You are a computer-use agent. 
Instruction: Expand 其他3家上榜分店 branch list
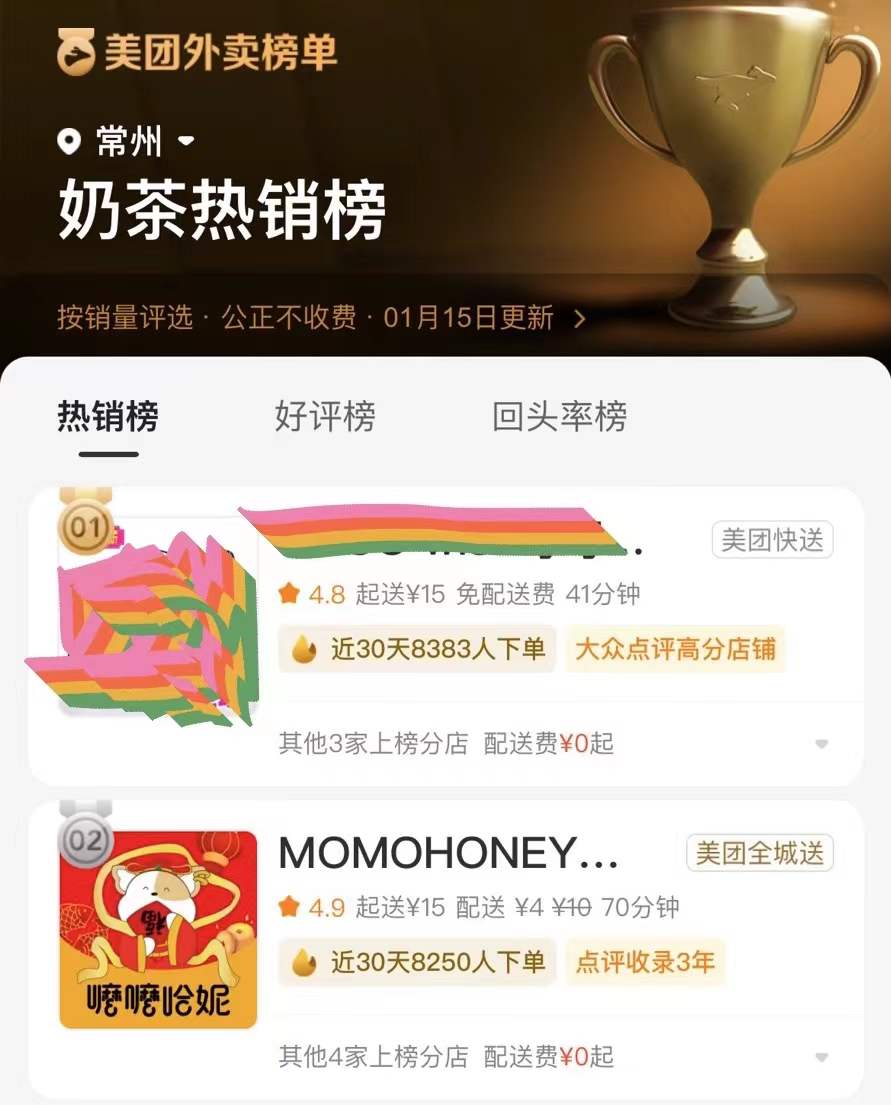point(821,744)
